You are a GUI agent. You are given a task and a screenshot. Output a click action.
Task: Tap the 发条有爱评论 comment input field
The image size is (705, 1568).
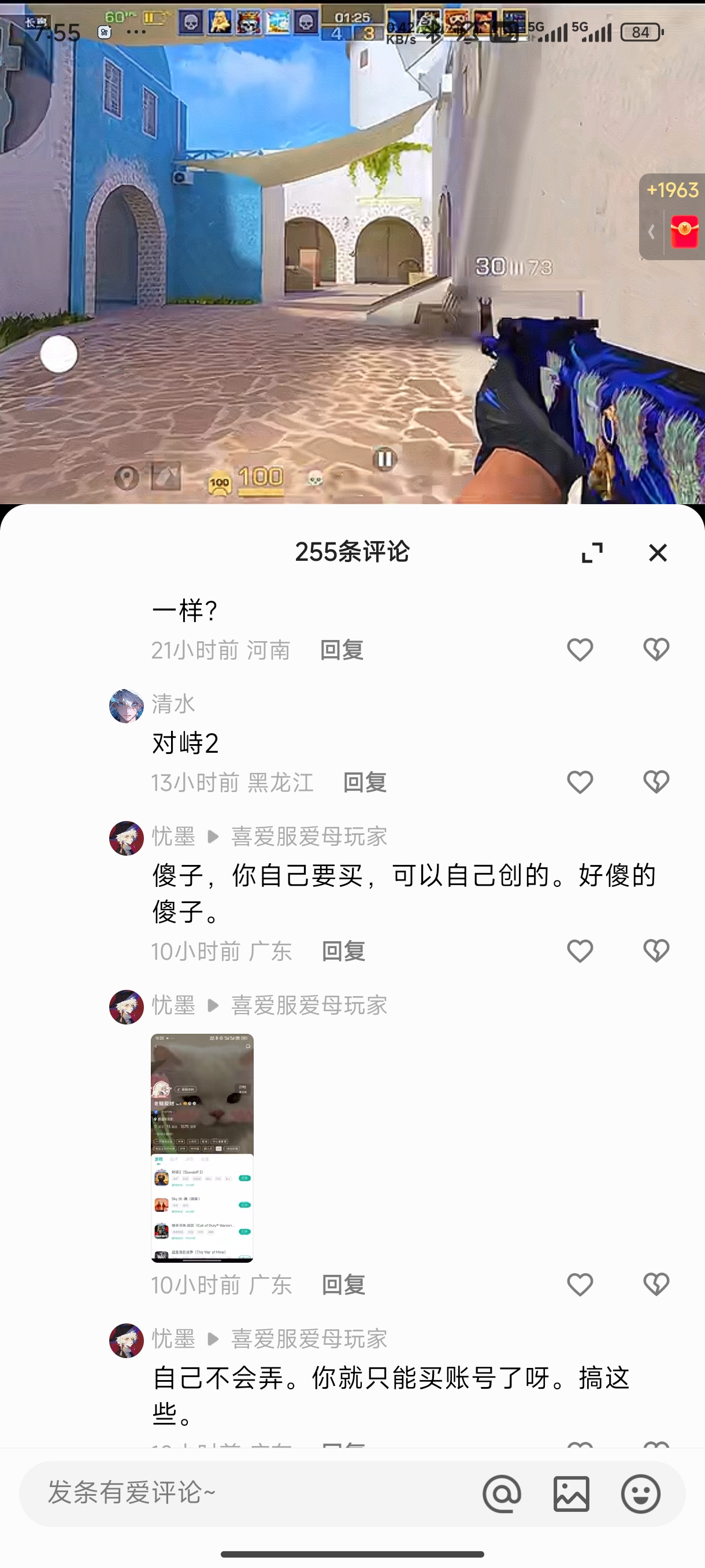pyautogui.click(x=243, y=1492)
